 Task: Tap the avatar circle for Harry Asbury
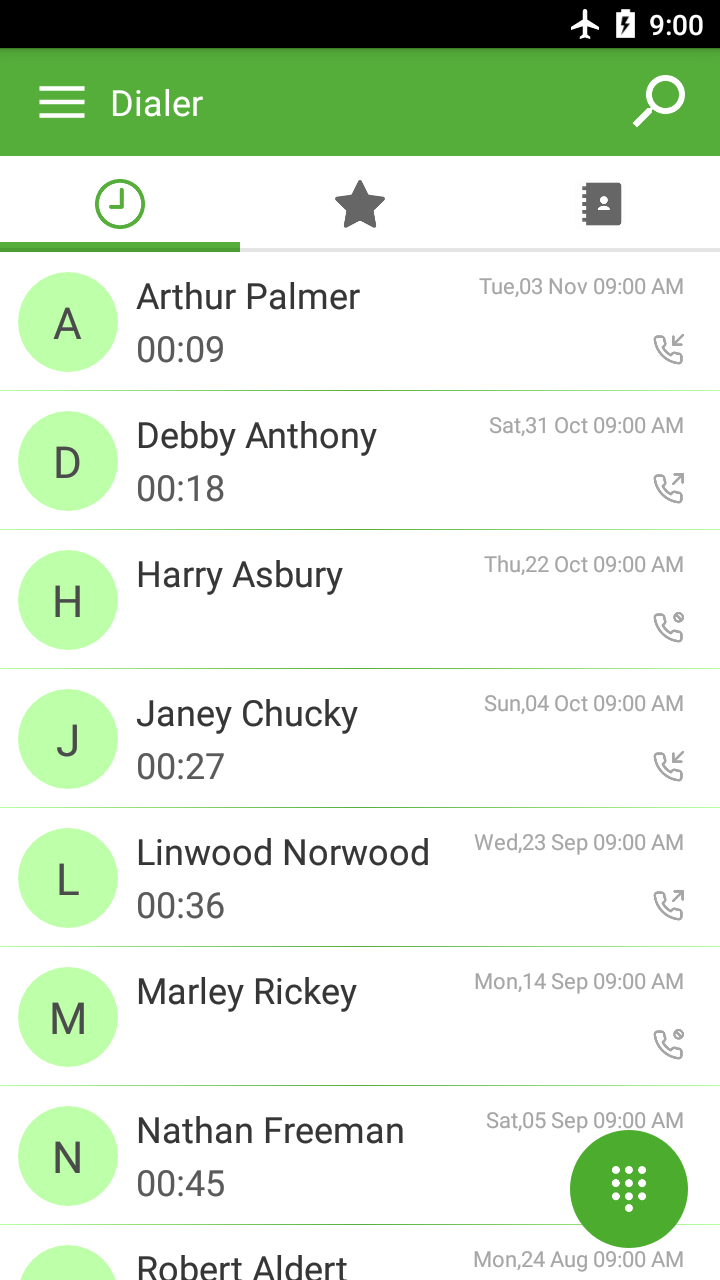coord(68,600)
